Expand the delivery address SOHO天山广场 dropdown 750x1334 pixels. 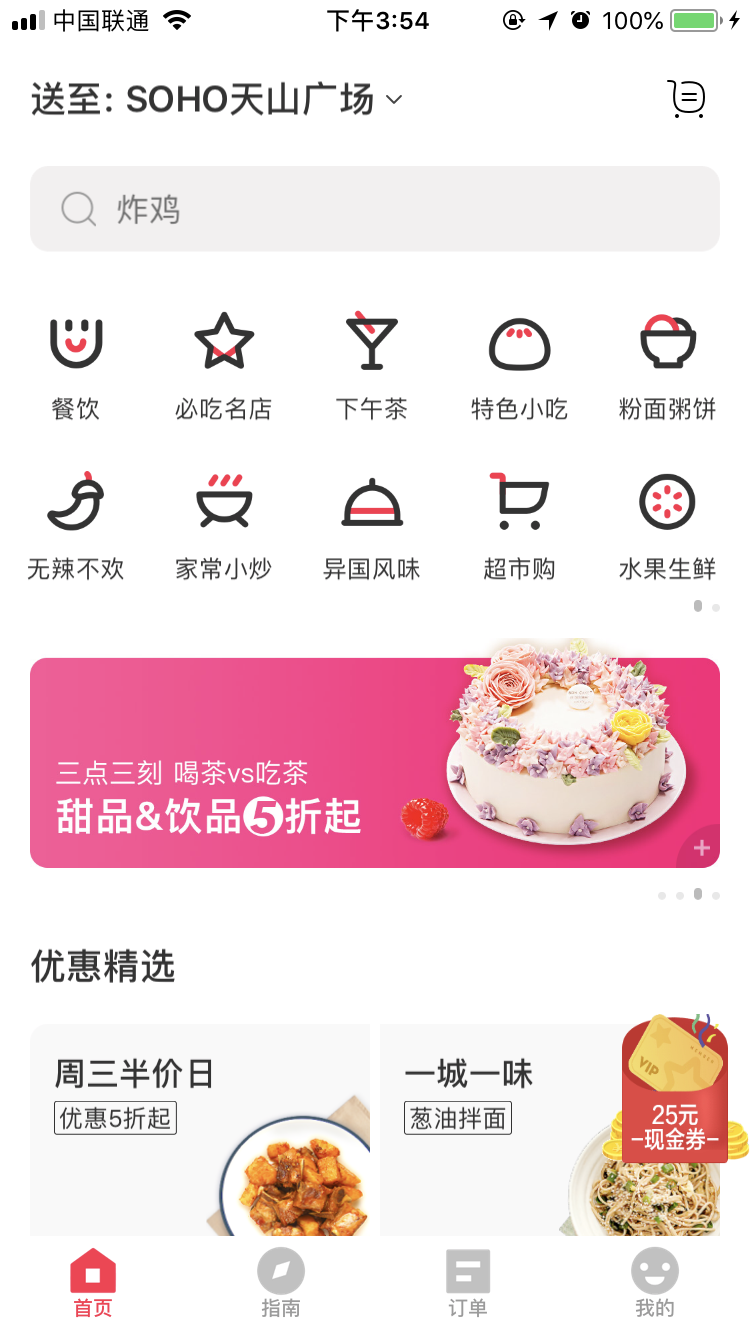coord(217,99)
